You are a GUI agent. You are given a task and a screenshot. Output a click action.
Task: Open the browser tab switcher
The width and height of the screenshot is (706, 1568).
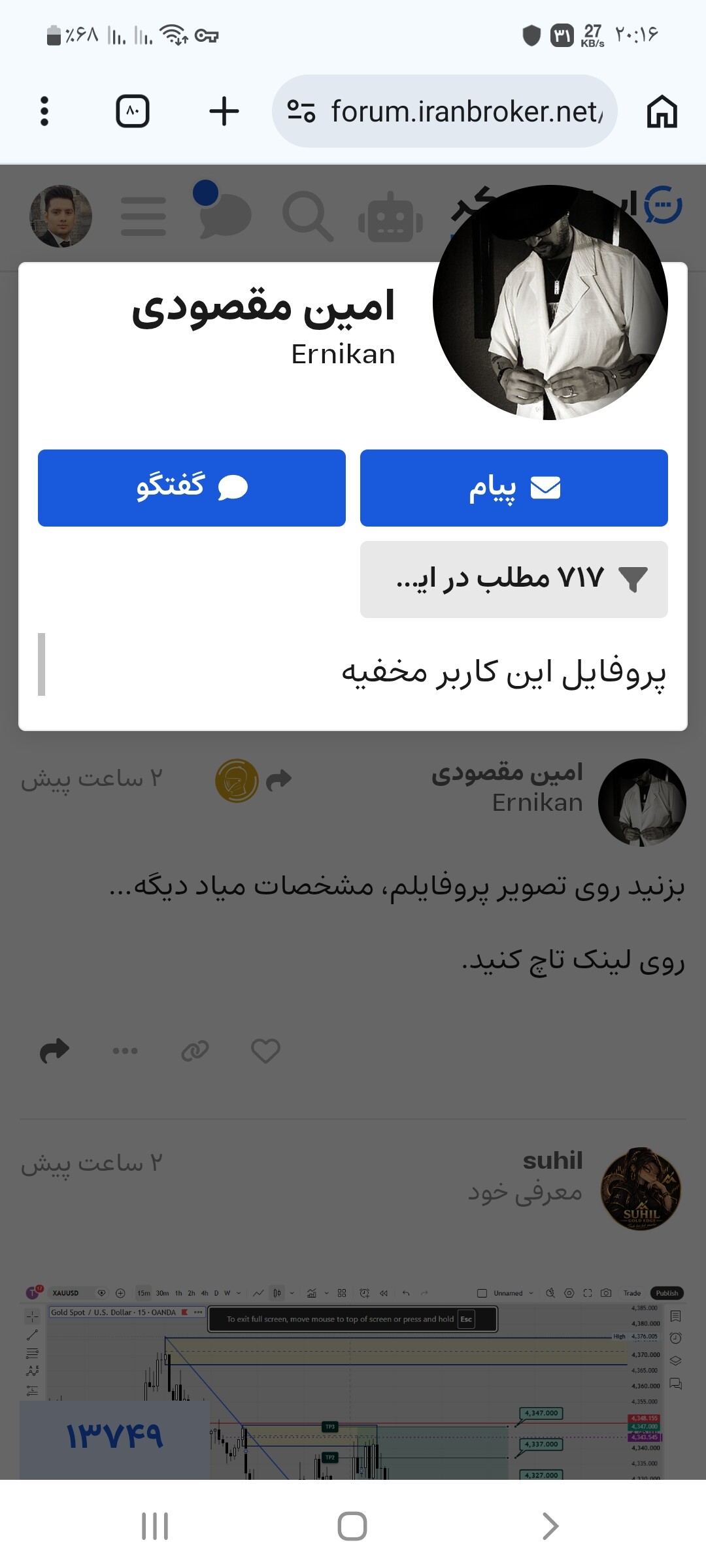click(133, 111)
